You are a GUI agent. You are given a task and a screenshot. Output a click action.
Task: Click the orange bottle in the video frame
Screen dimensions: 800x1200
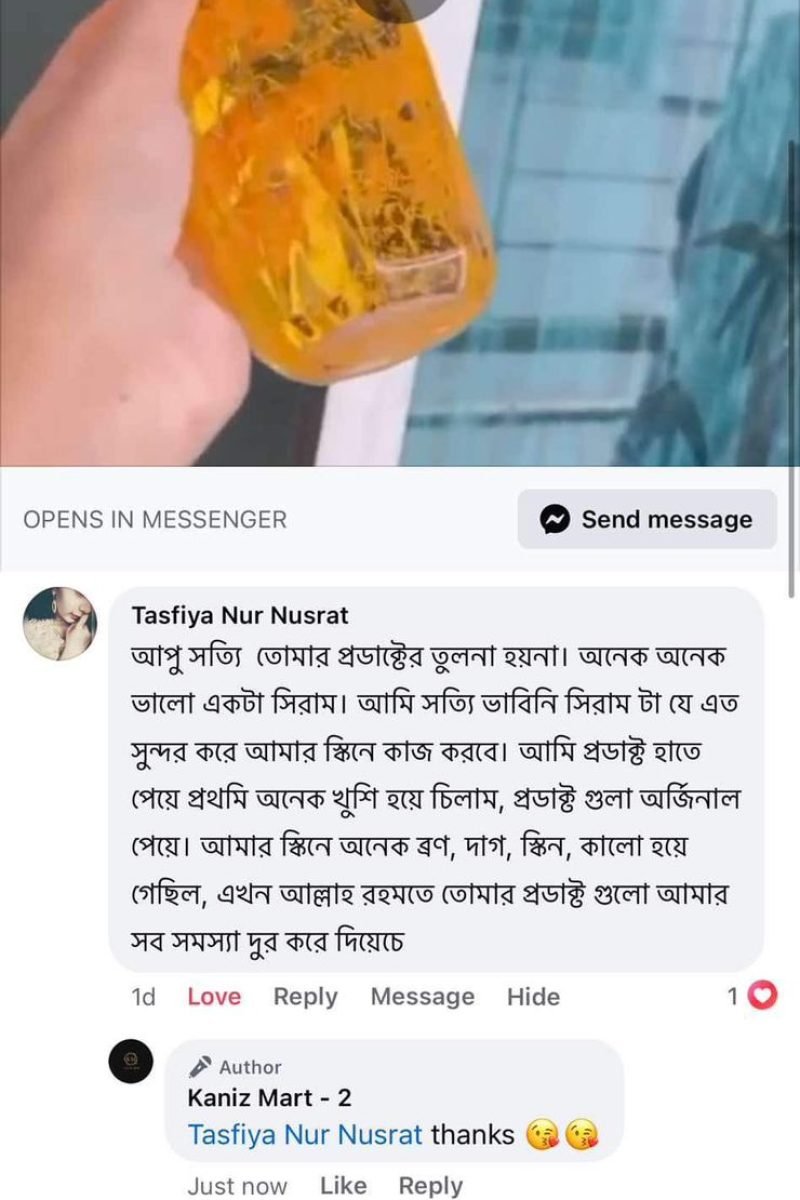[320, 200]
